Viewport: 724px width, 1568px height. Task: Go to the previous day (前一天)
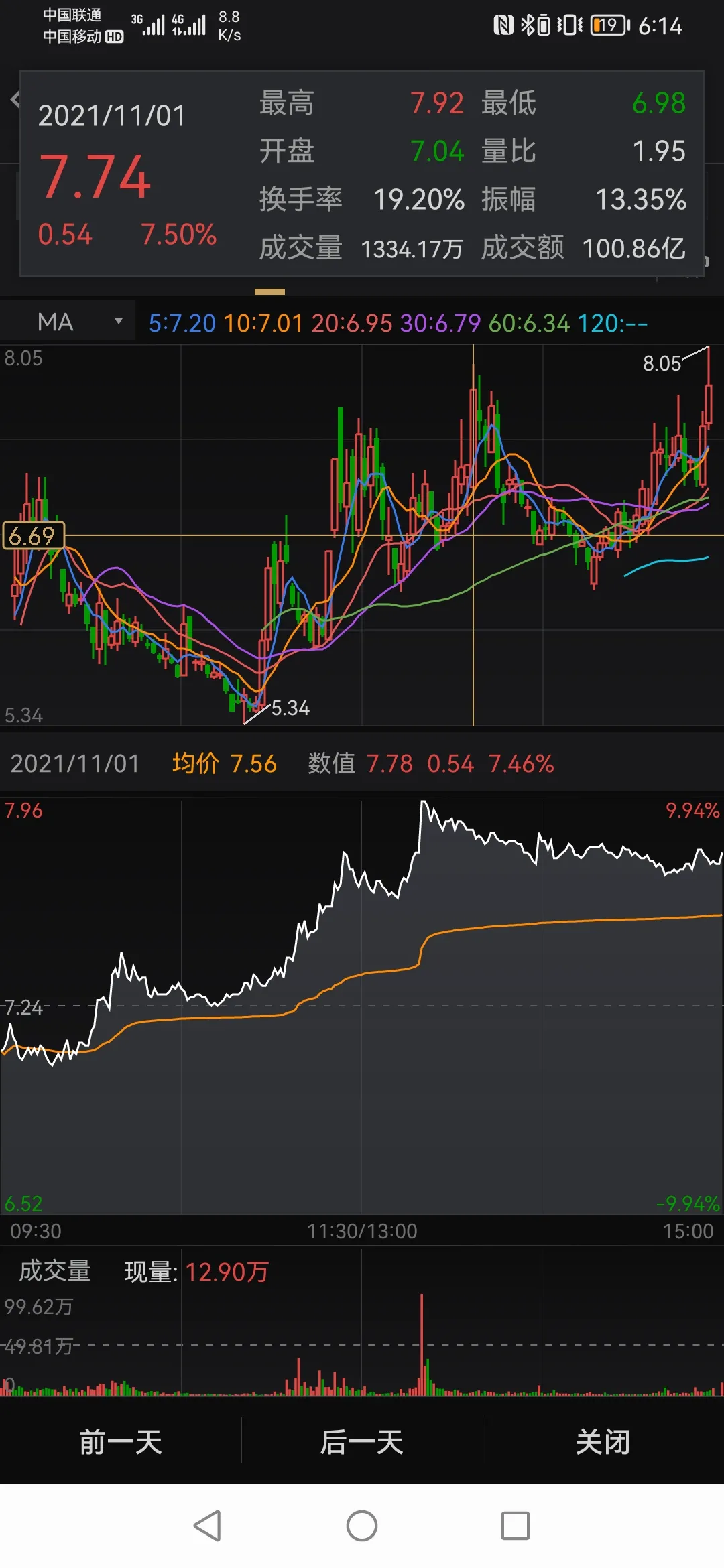tap(121, 1442)
